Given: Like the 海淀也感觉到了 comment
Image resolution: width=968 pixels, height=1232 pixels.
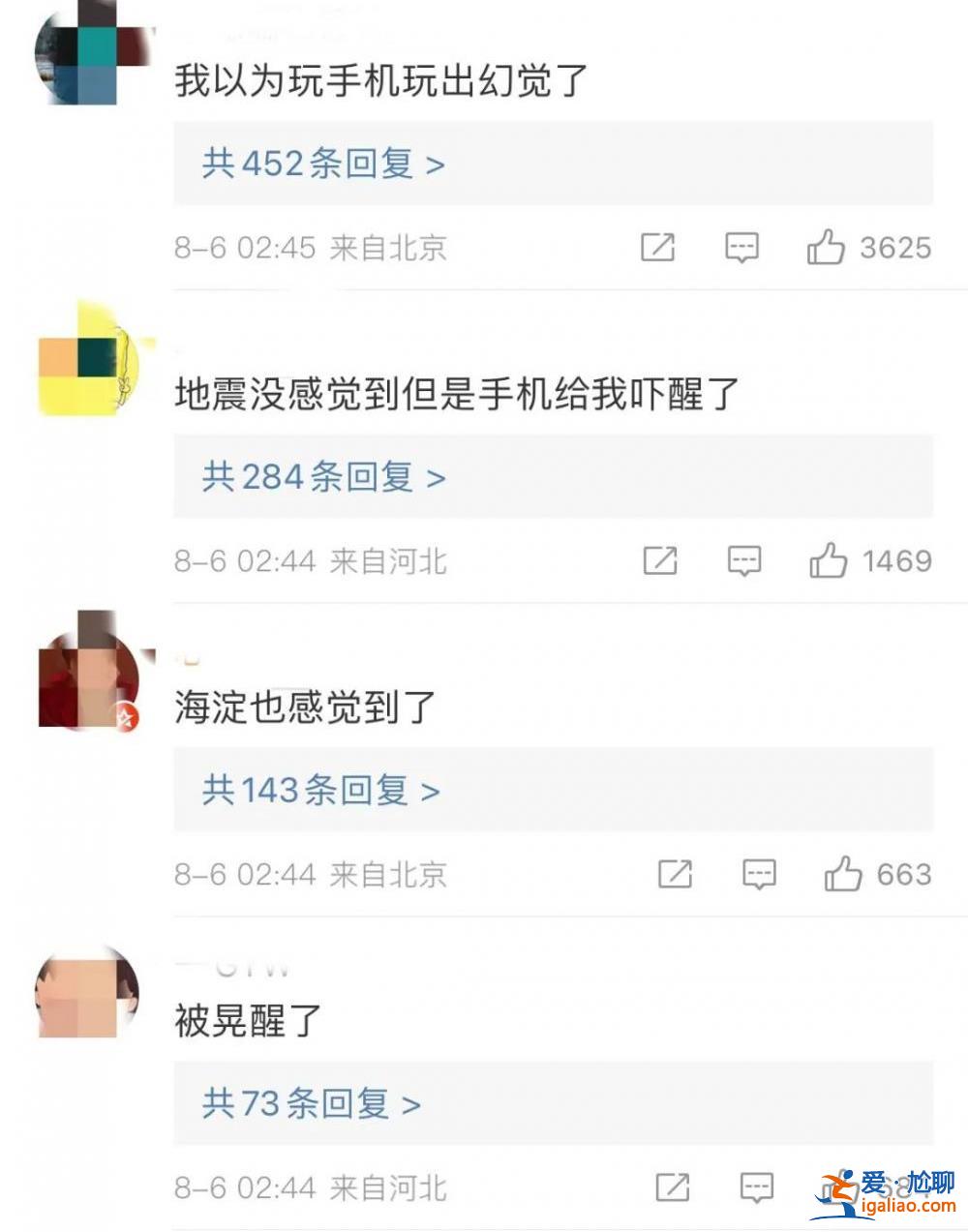Looking at the screenshot, I should pos(843,874).
